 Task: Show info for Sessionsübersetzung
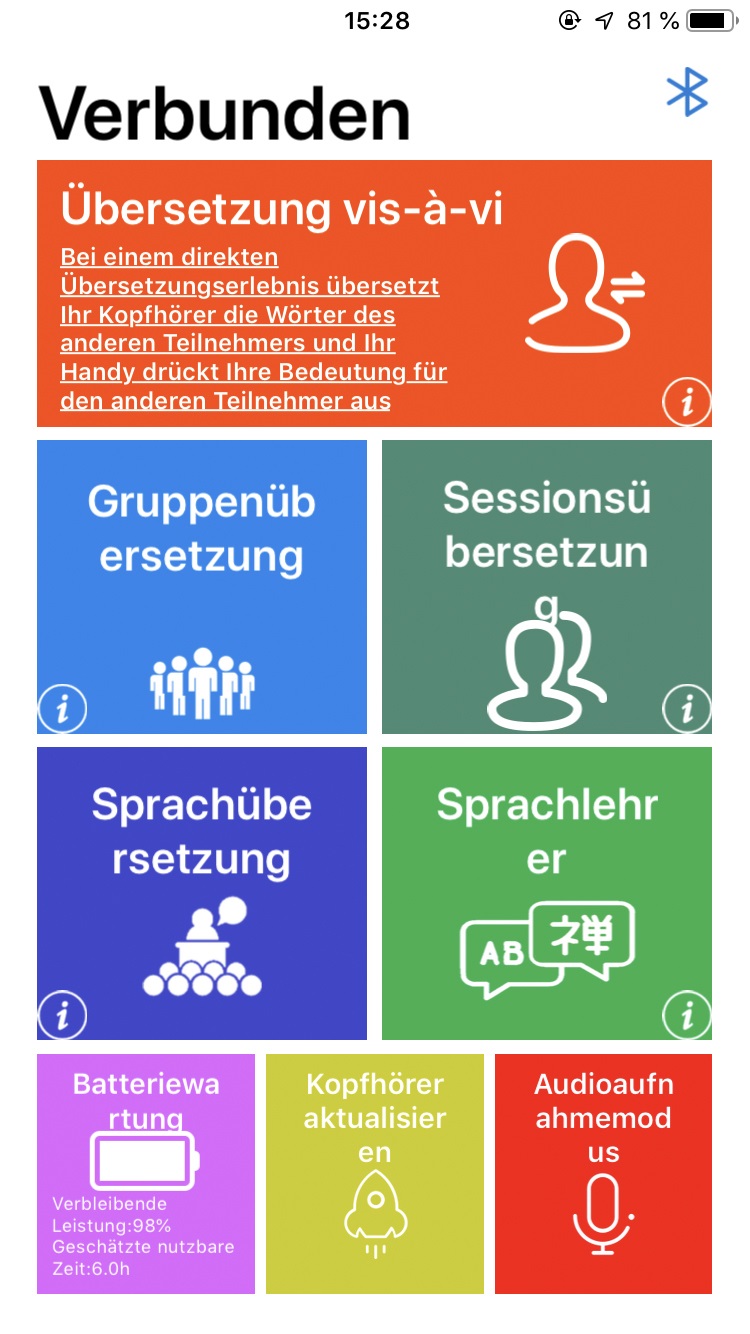(x=686, y=709)
